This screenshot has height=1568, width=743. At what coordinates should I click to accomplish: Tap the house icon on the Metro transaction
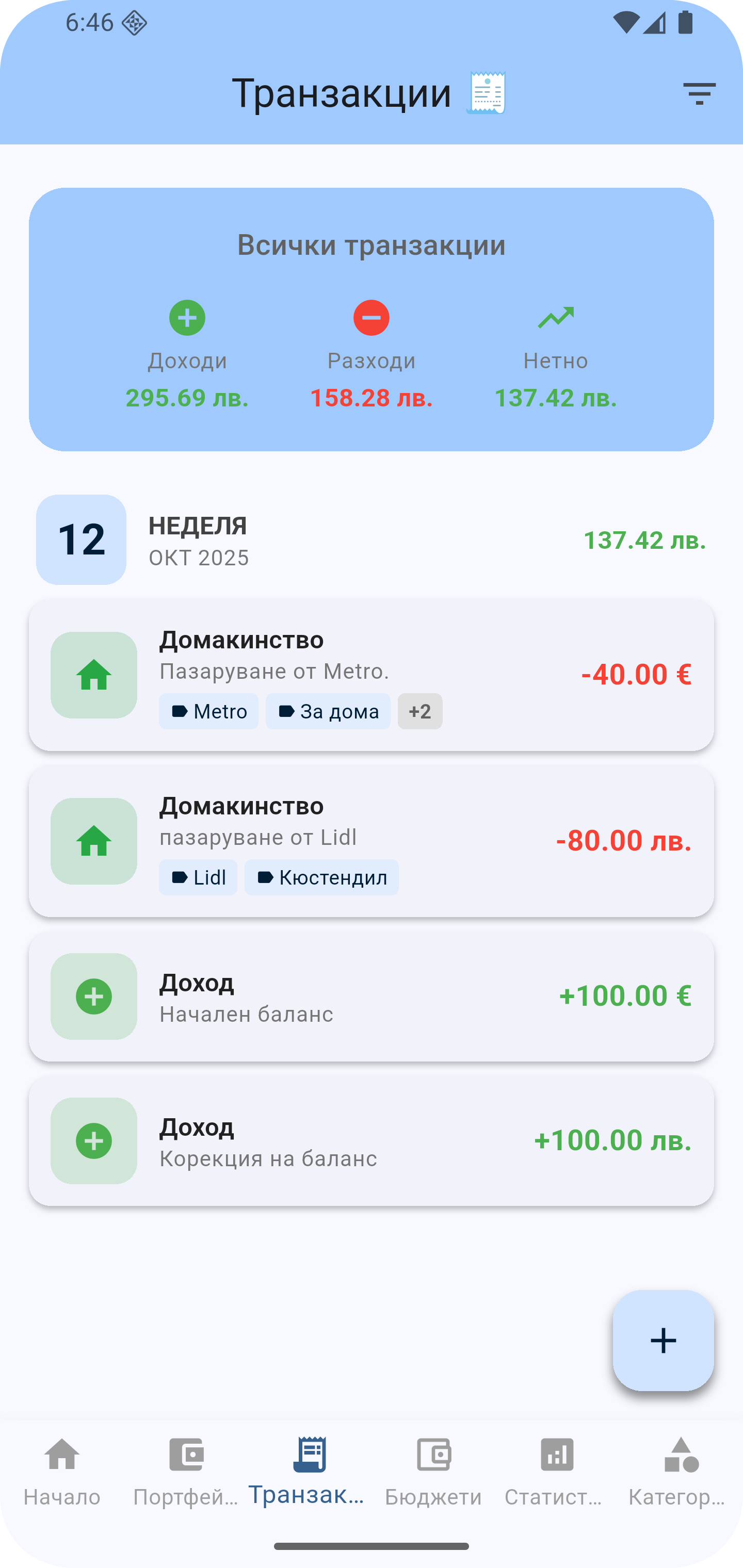[94, 676]
